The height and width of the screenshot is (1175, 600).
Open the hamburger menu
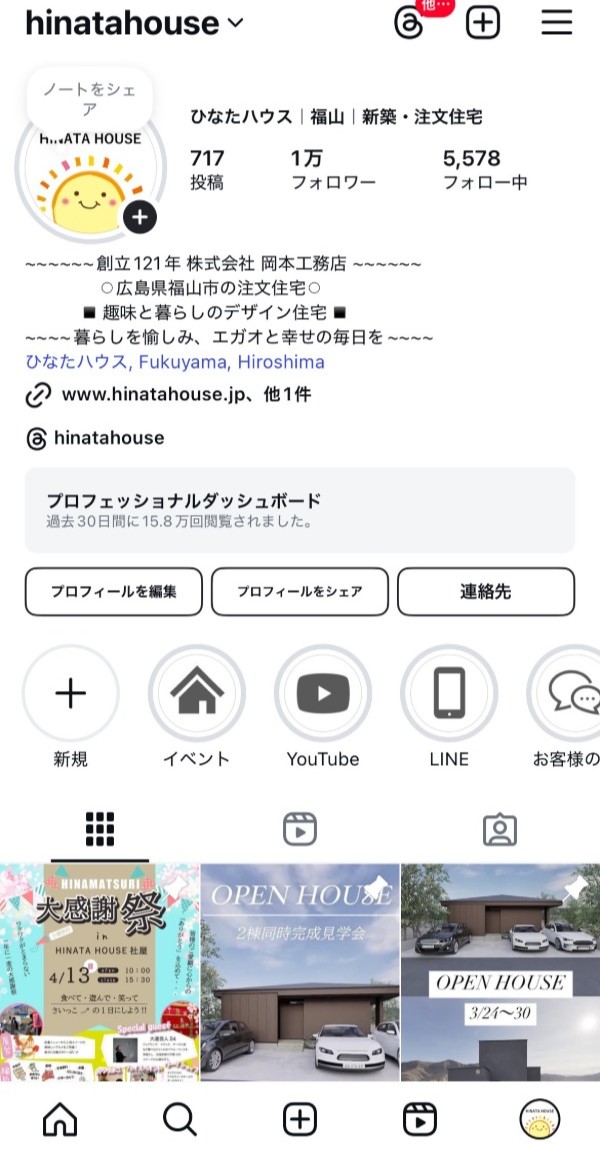point(557,23)
